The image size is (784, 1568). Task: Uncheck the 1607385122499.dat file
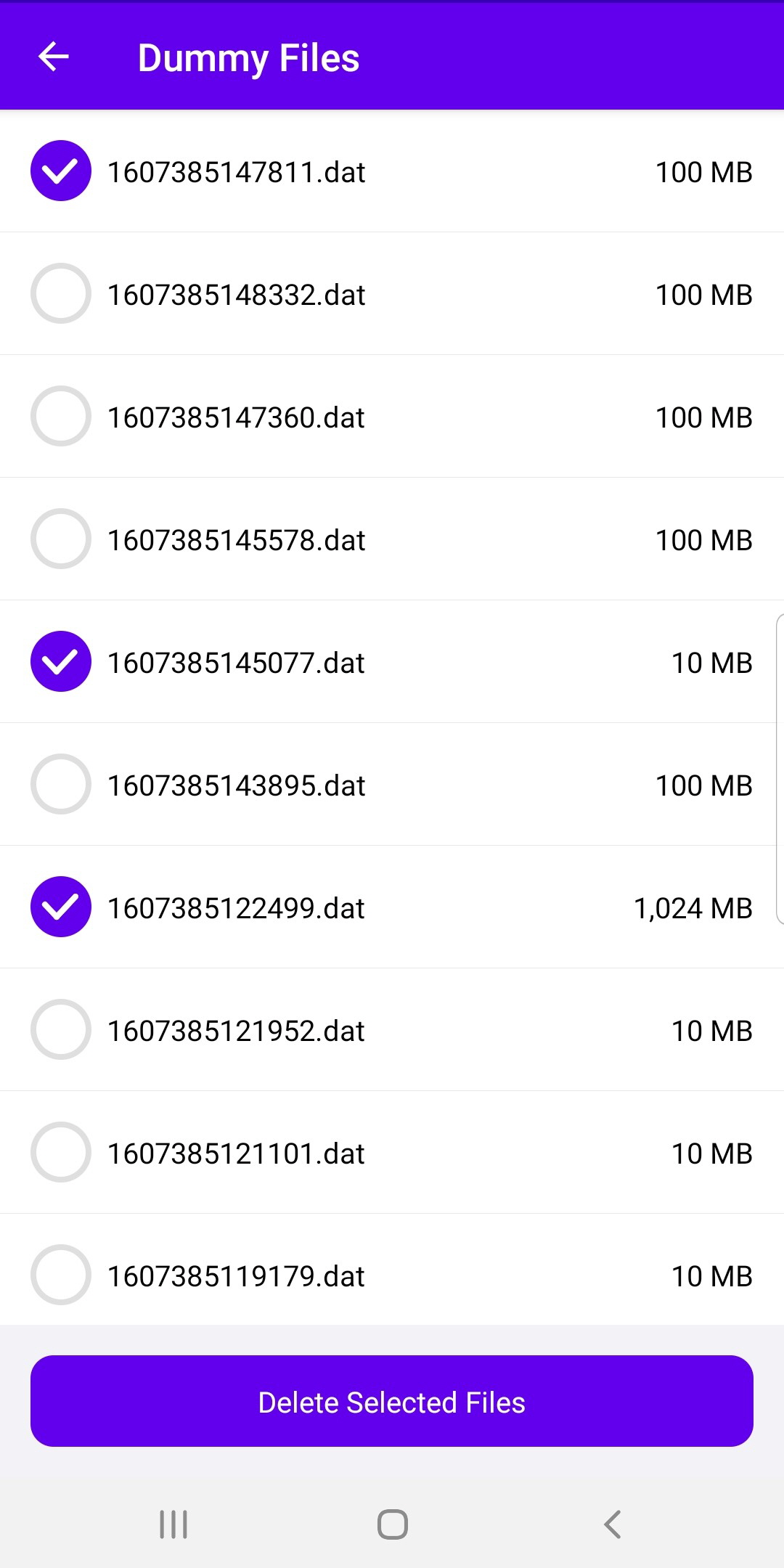click(61, 907)
